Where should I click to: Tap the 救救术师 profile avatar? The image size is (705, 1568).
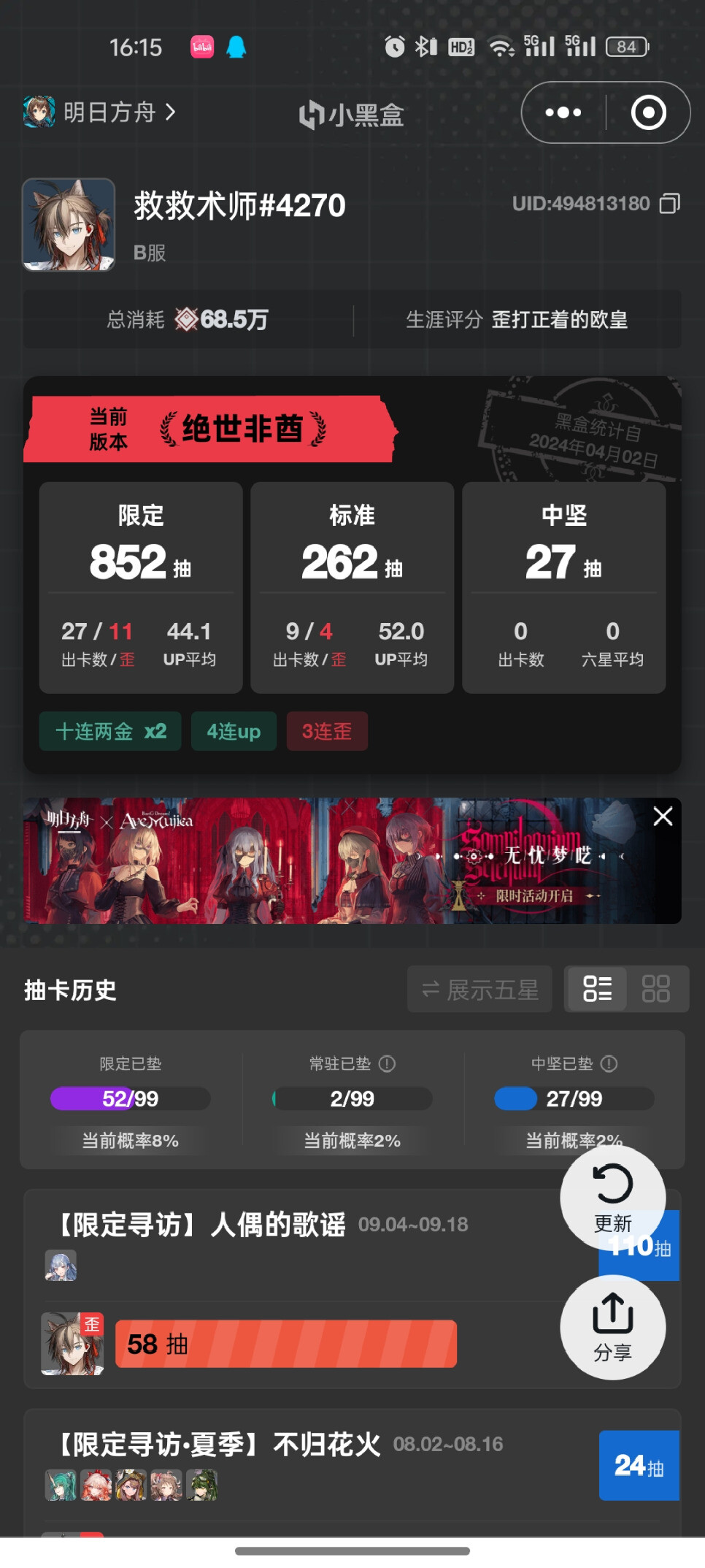point(69,225)
